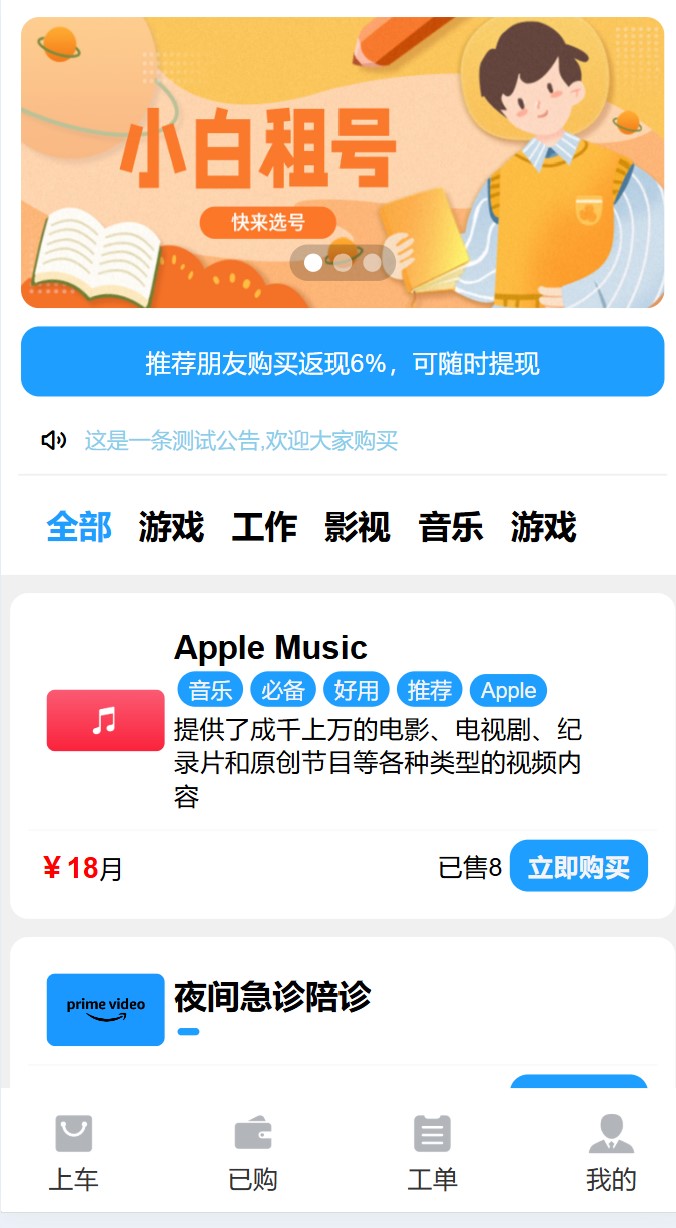Open the 小白租号 banner
This screenshot has width=676, height=1228.
(x=342, y=162)
